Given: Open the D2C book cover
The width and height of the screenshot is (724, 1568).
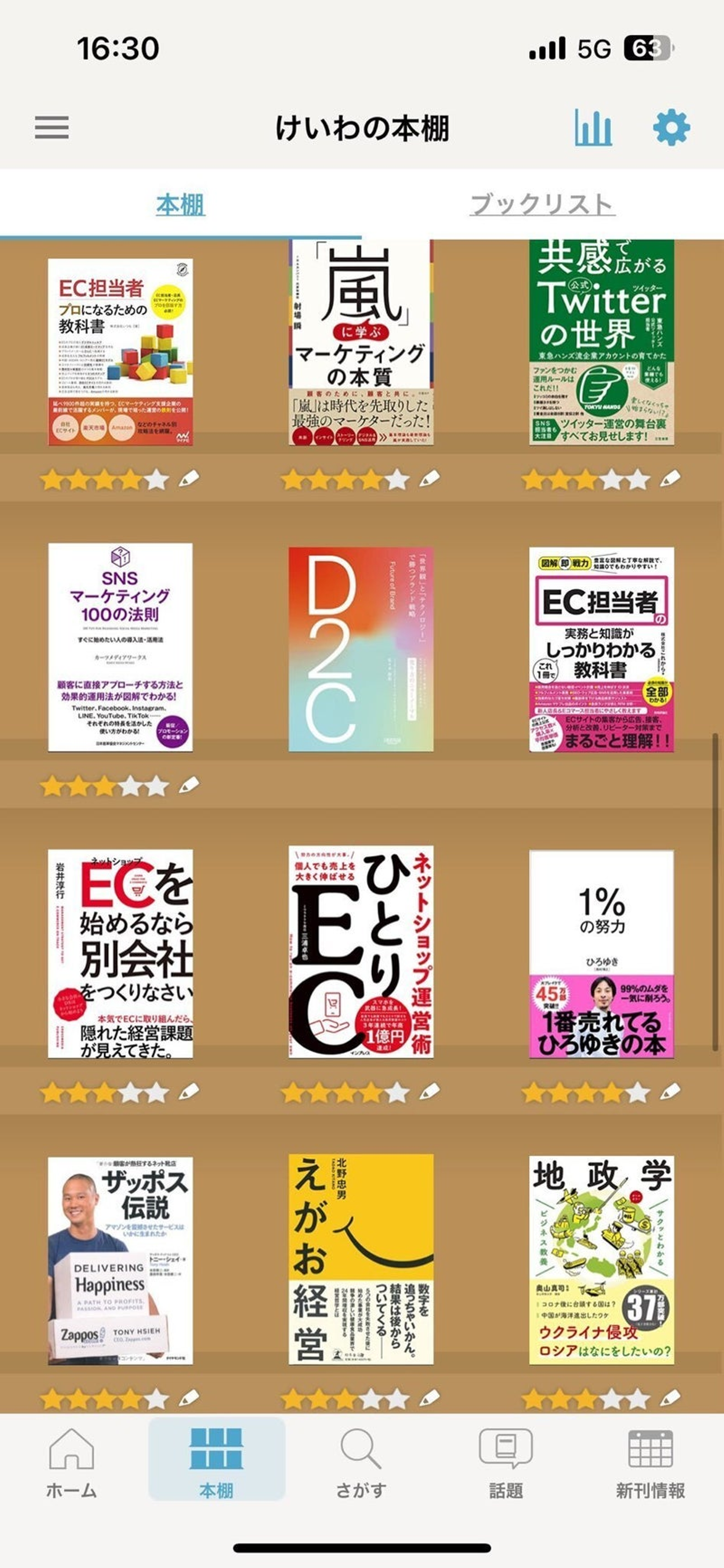Looking at the screenshot, I should [361, 649].
